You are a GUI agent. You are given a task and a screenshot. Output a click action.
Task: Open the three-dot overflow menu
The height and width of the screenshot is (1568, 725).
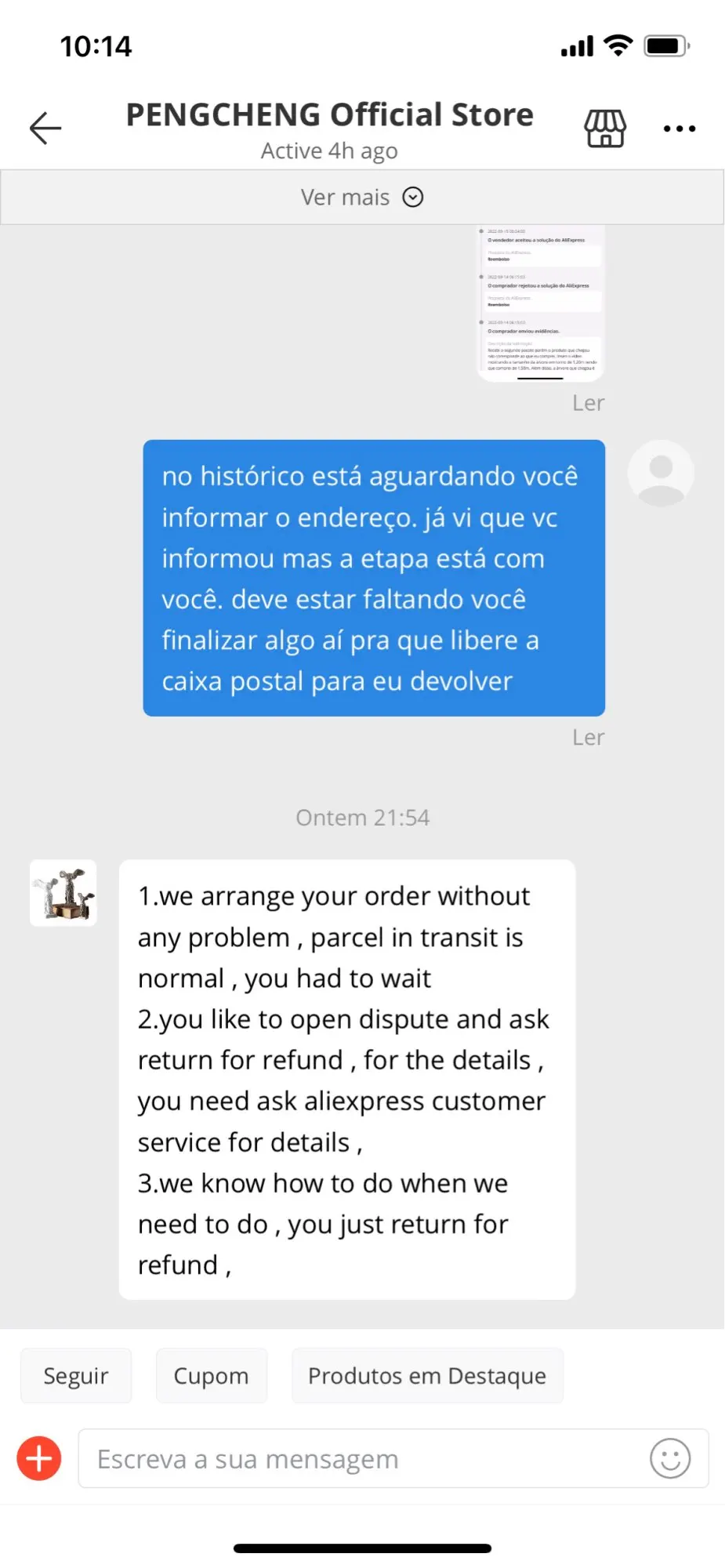click(x=679, y=129)
